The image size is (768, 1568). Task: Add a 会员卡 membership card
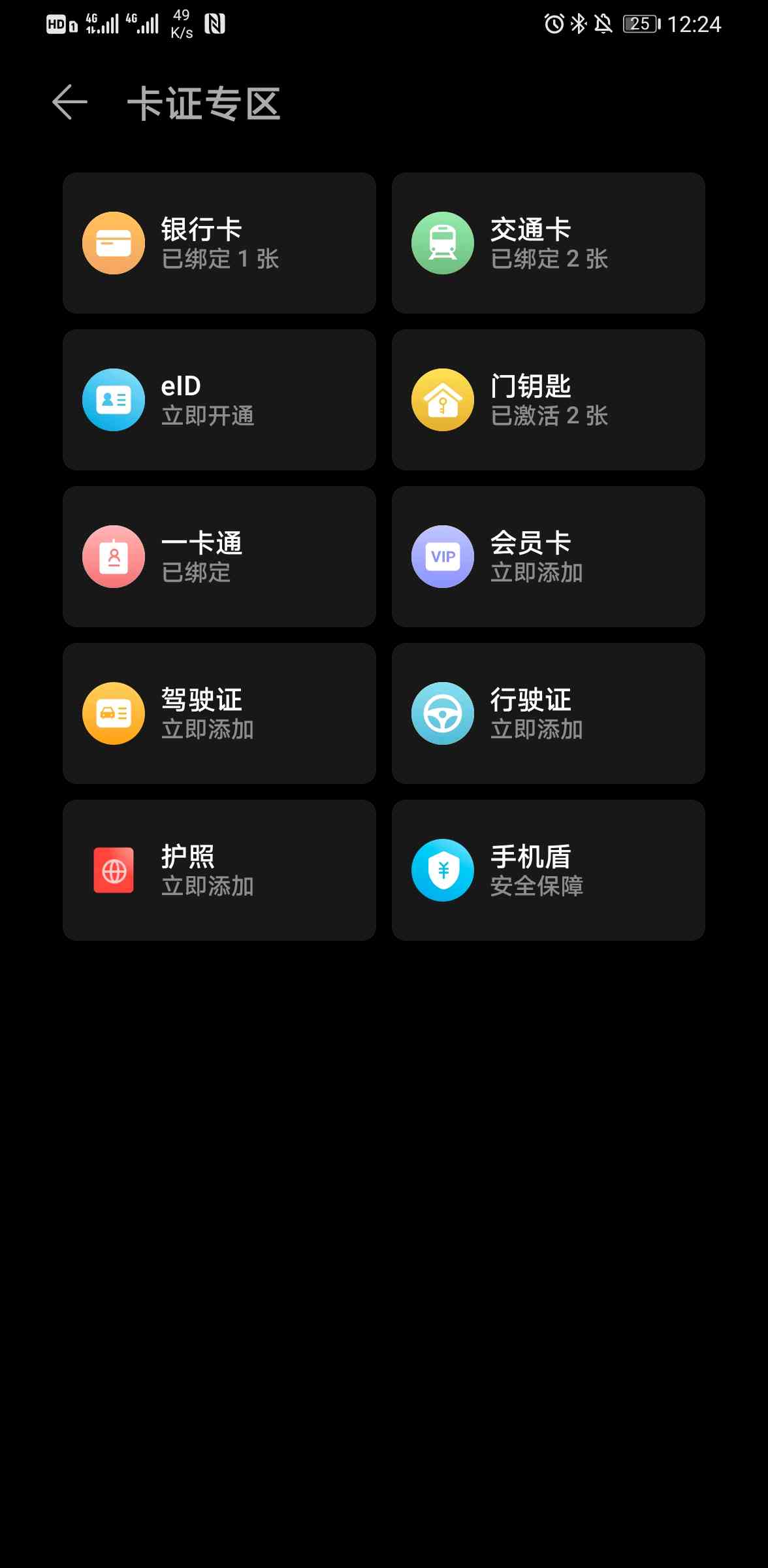tap(549, 557)
